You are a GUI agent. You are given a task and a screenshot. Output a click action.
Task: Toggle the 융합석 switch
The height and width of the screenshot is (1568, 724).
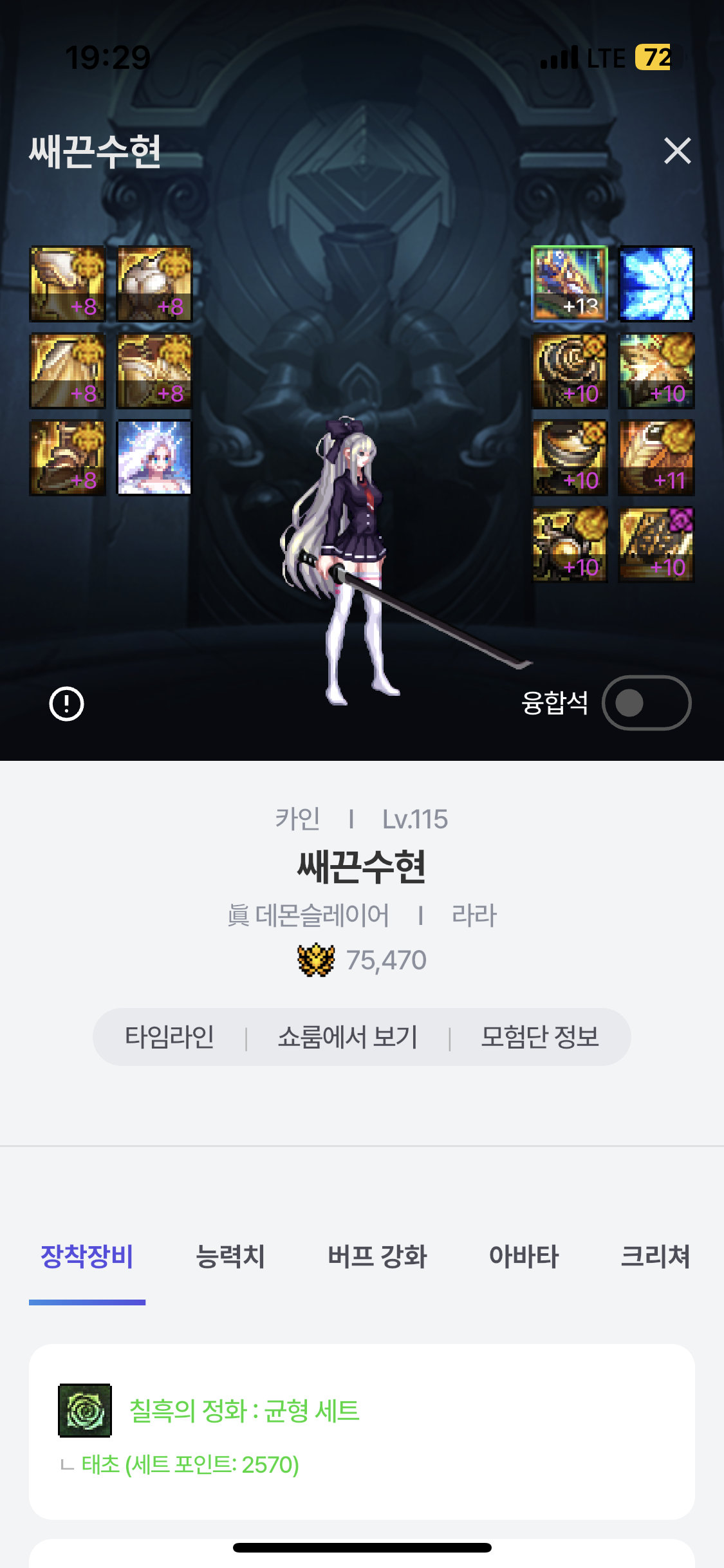click(646, 703)
